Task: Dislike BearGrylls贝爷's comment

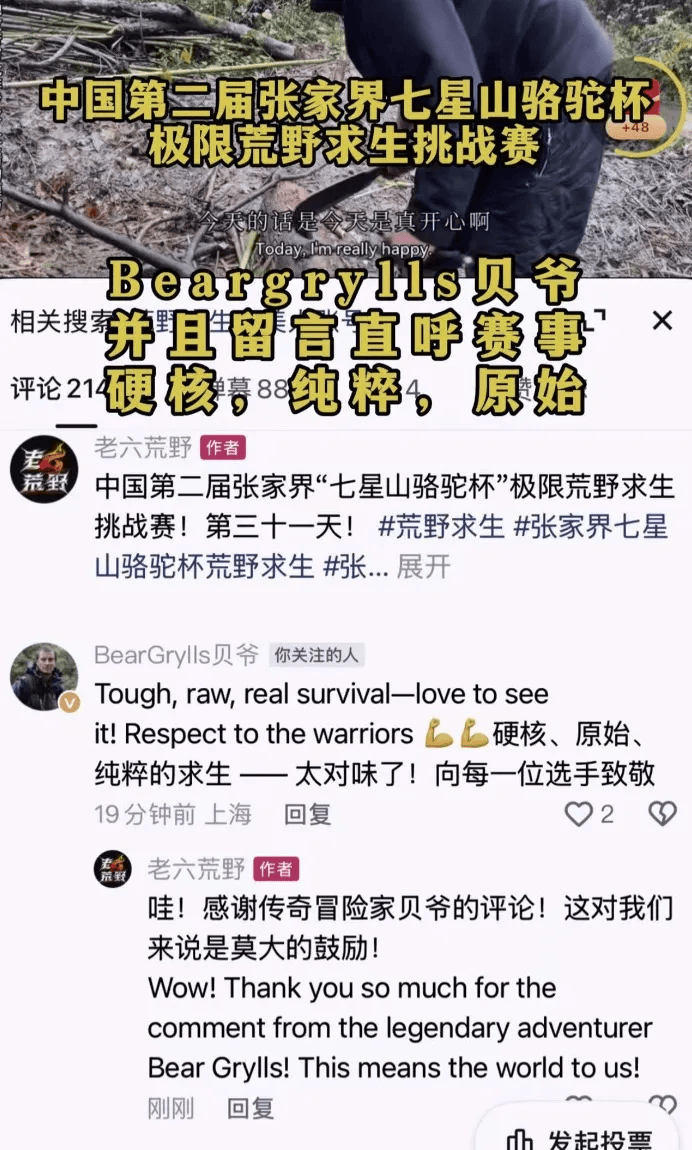Action: [x=662, y=814]
